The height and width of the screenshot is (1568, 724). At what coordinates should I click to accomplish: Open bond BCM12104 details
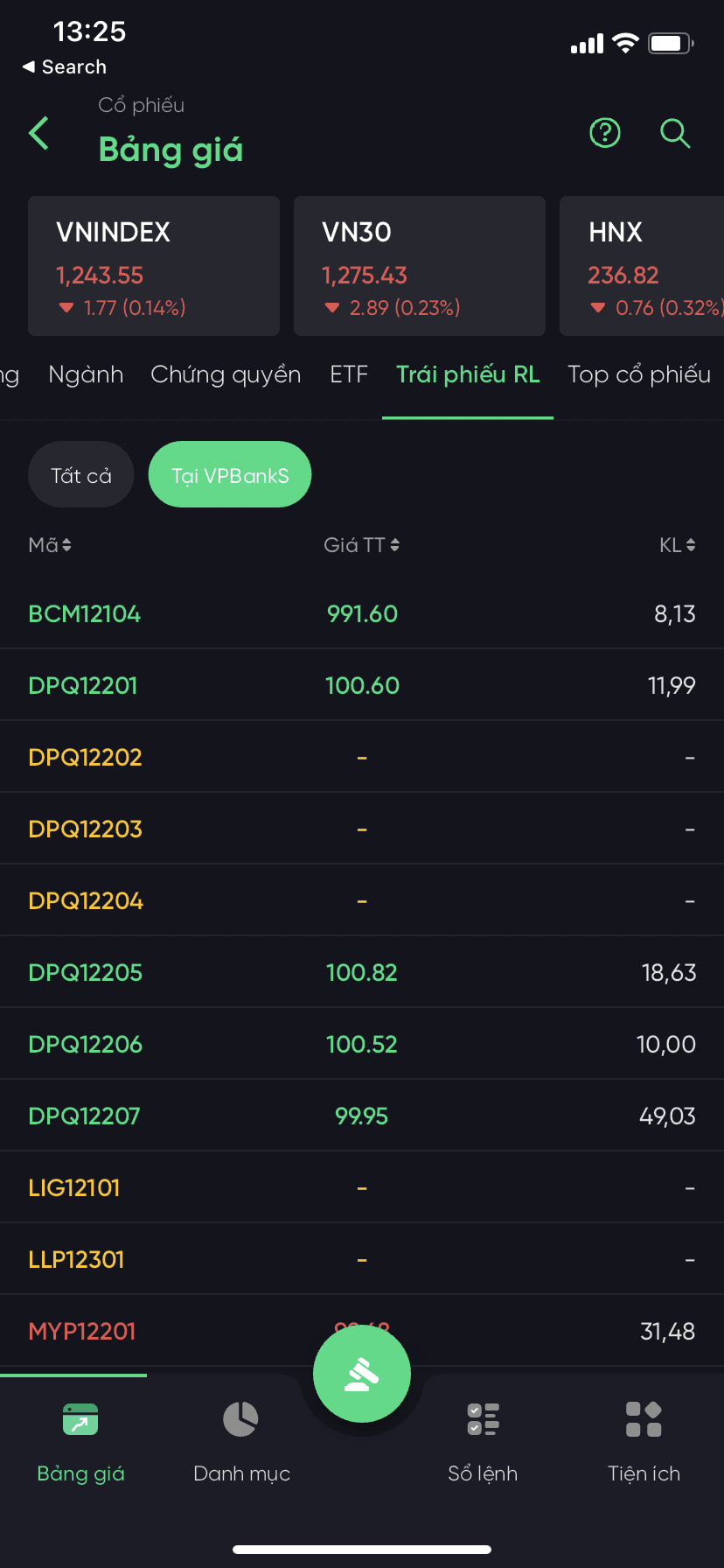[85, 614]
